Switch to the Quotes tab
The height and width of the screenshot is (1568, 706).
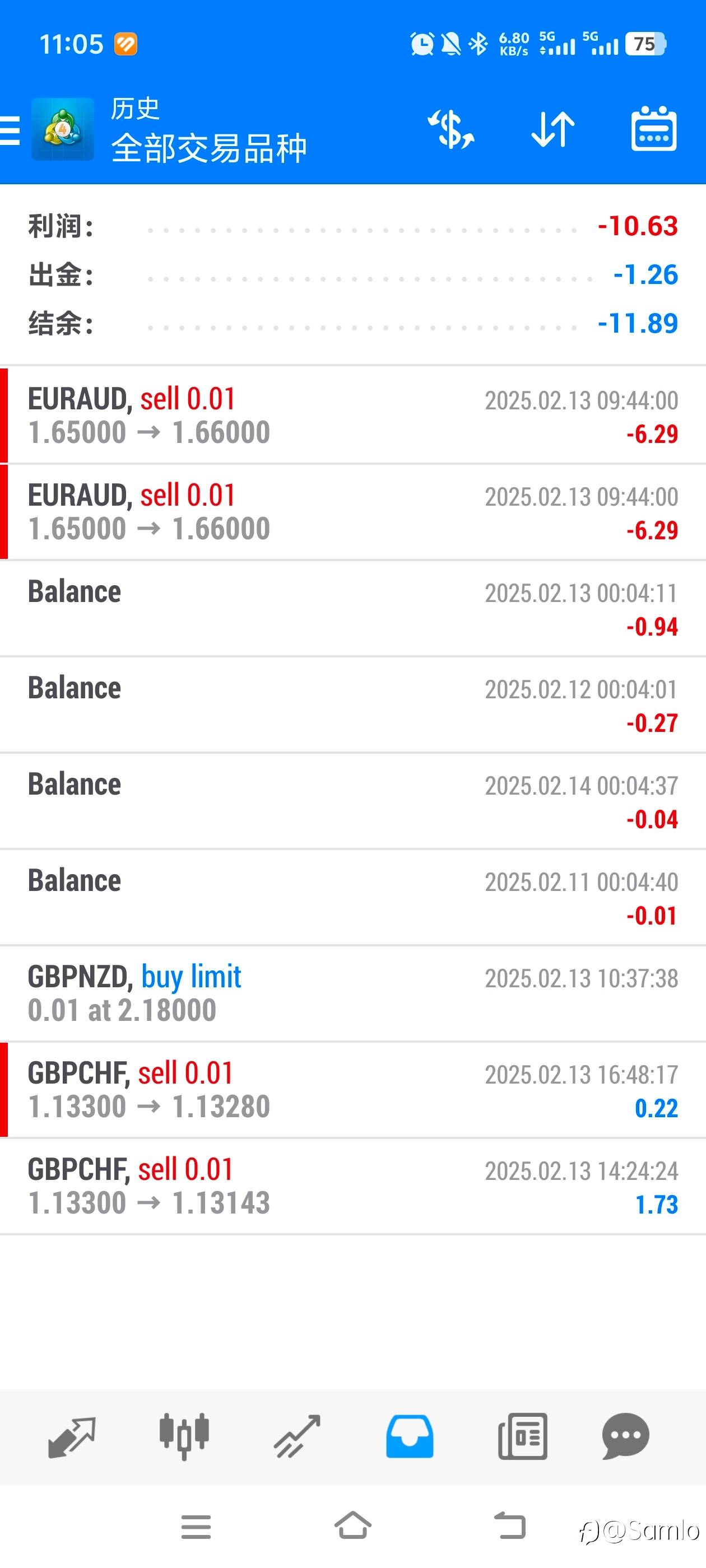[x=71, y=1436]
